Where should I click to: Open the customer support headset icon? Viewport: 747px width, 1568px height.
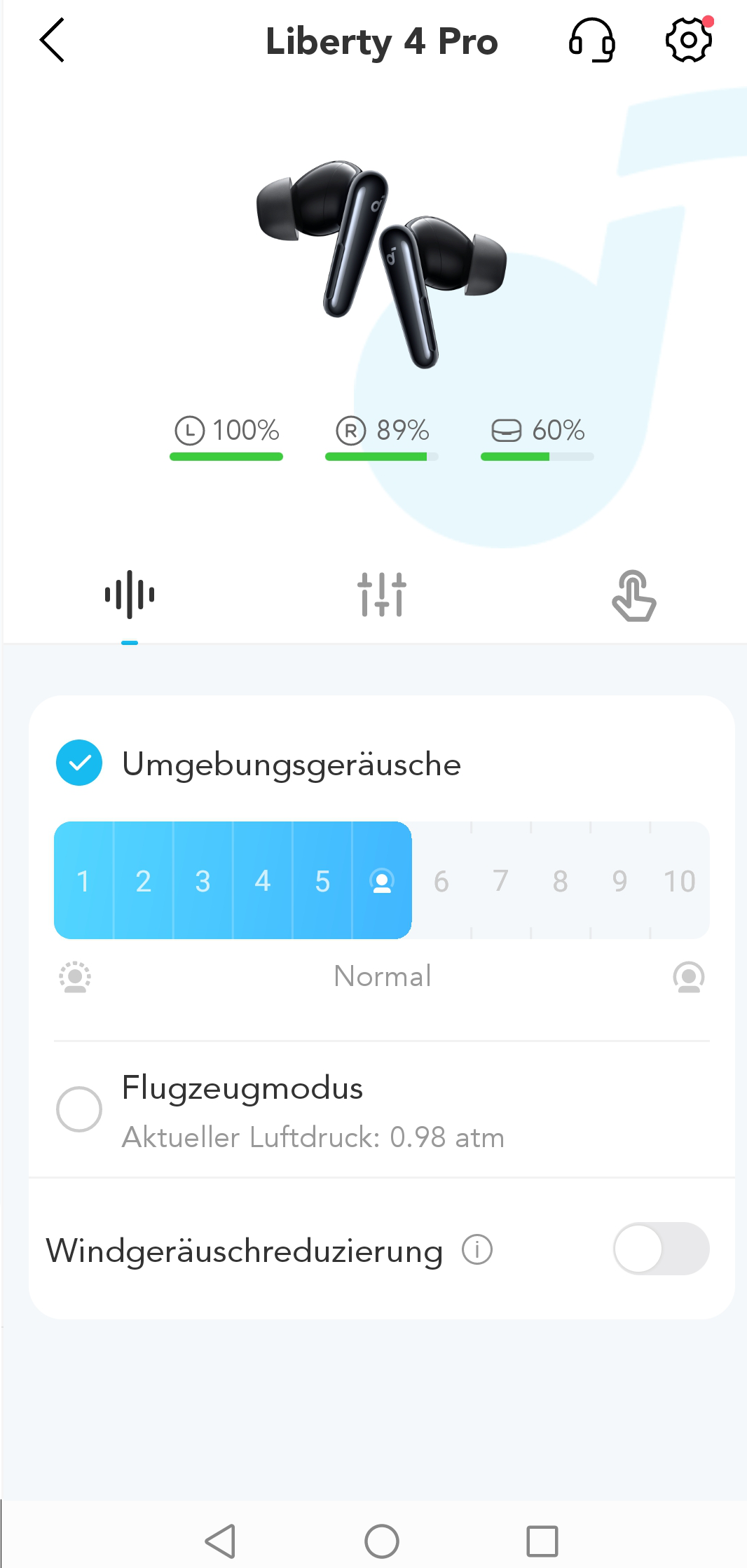(592, 40)
